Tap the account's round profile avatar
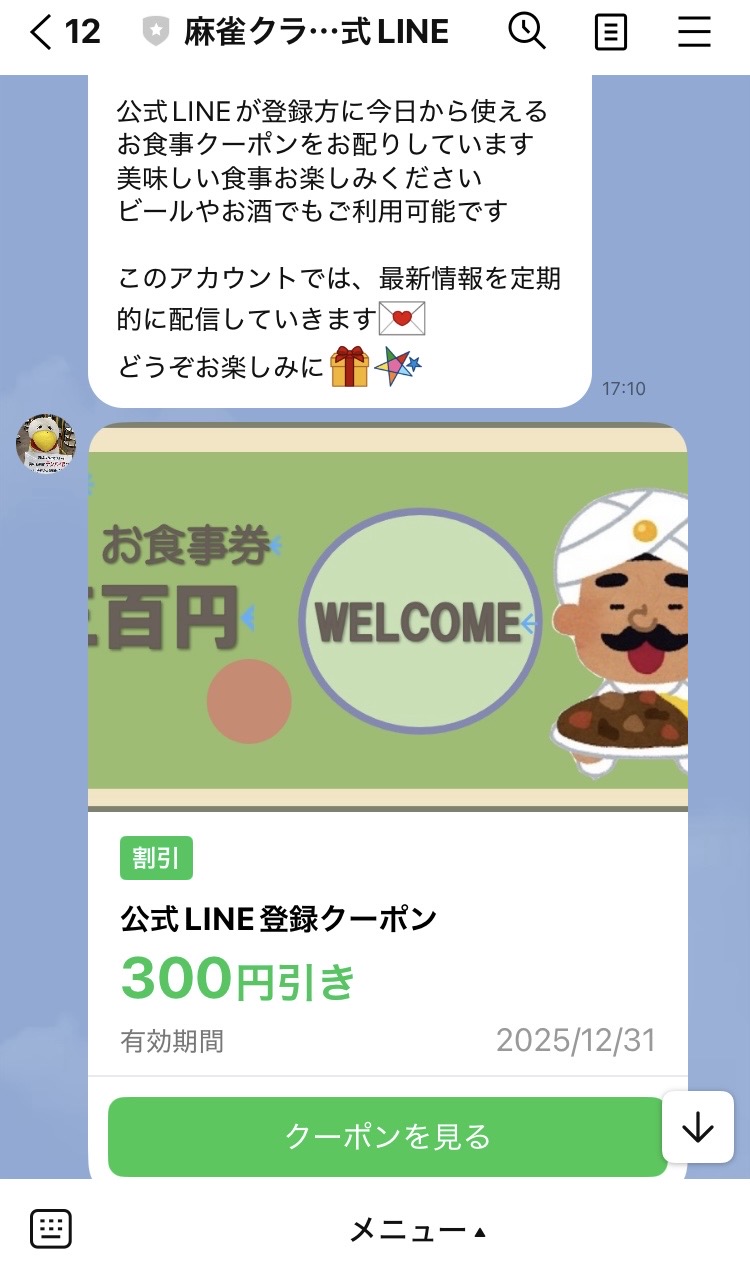This screenshot has width=750, height=1281. [44, 444]
